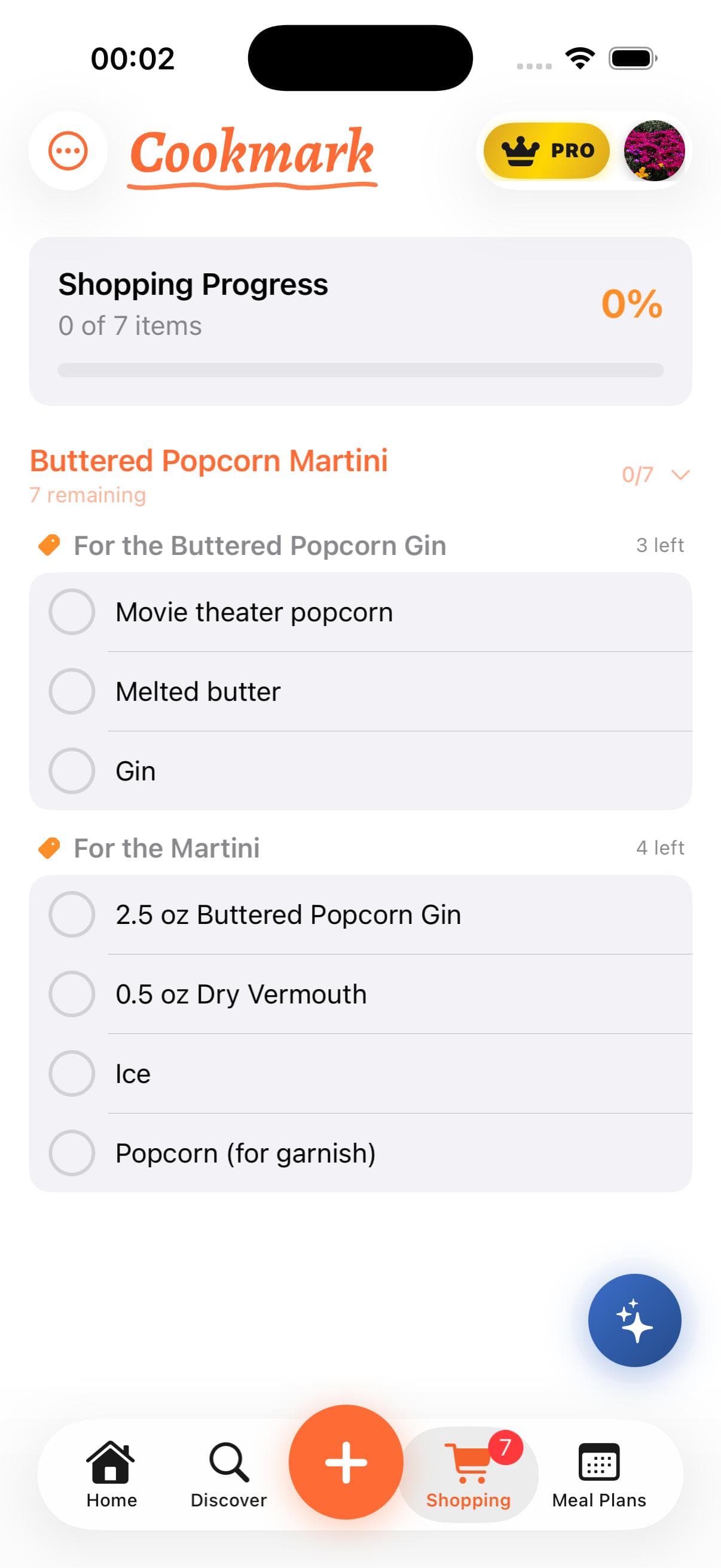Tap the tag icon beside For the Martini
Screen dimensions: 721x1568
pos(50,847)
